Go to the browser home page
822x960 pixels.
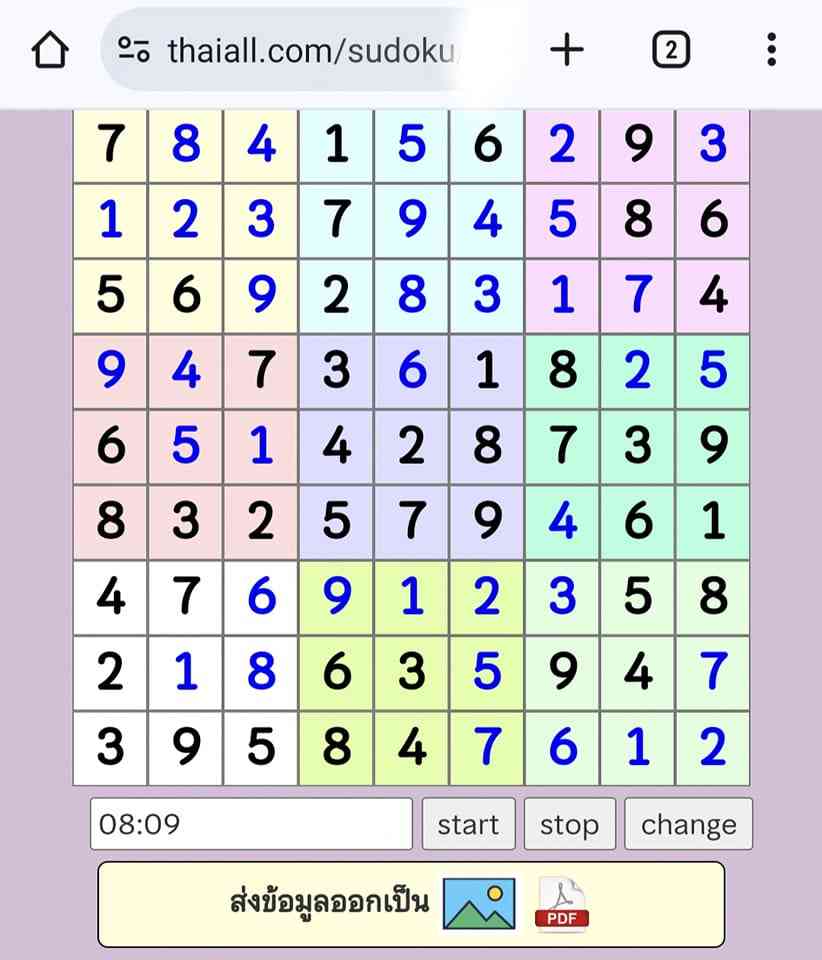[x=50, y=50]
